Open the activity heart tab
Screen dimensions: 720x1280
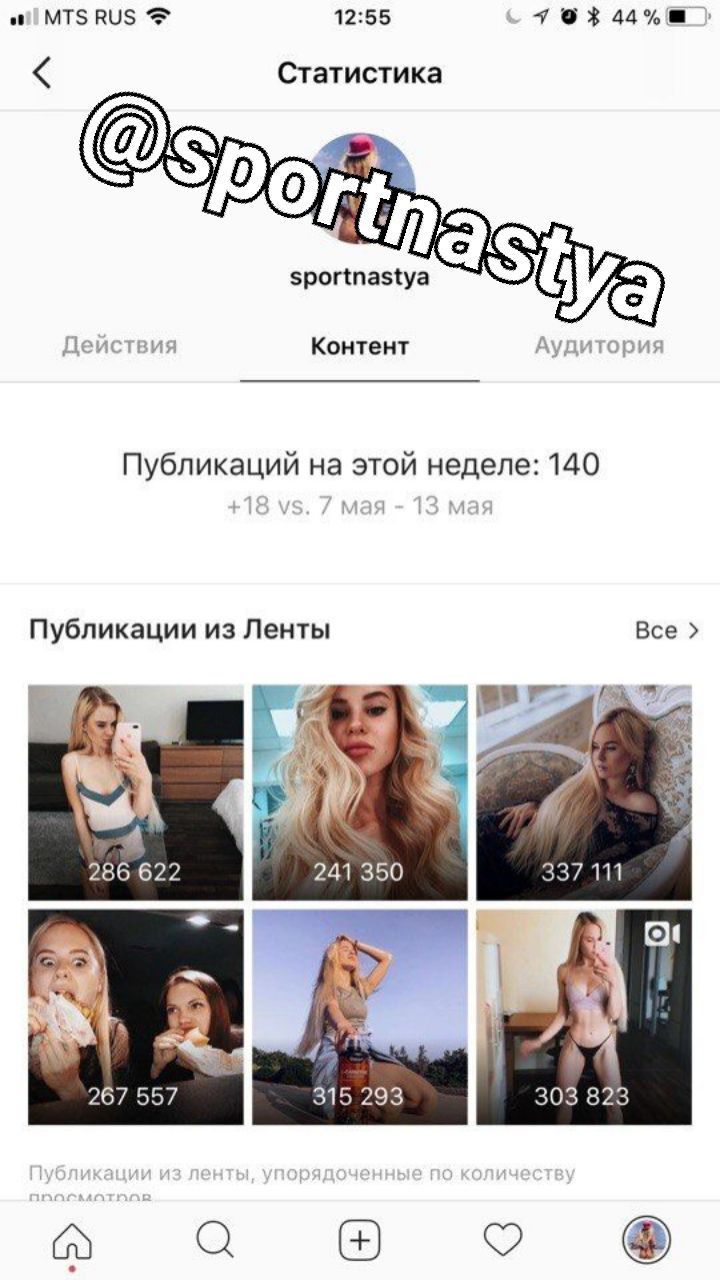pyautogui.click(x=503, y=1241)
